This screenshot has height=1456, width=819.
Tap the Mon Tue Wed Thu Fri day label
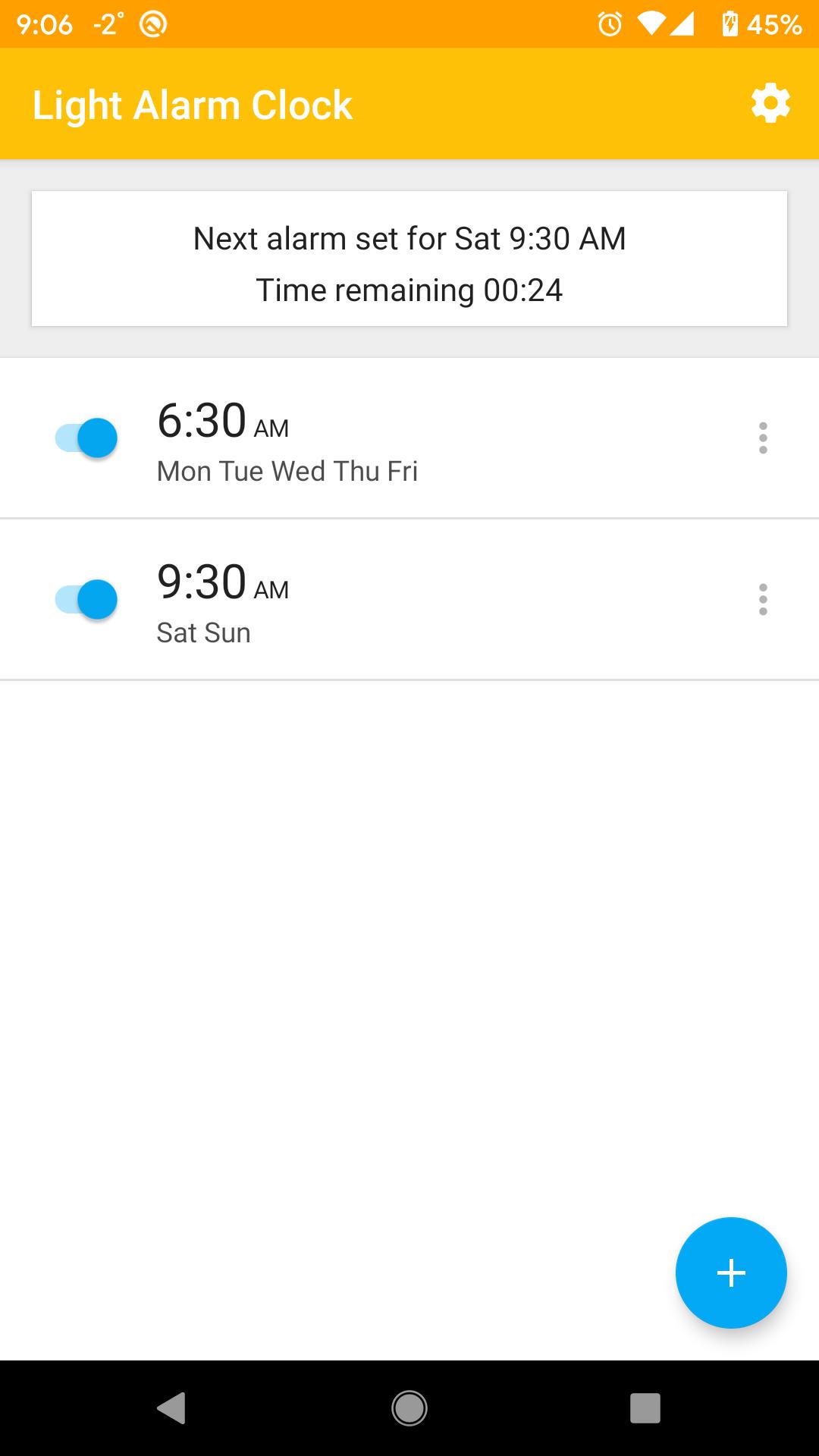pyautogui.click(x=287, y=471)
